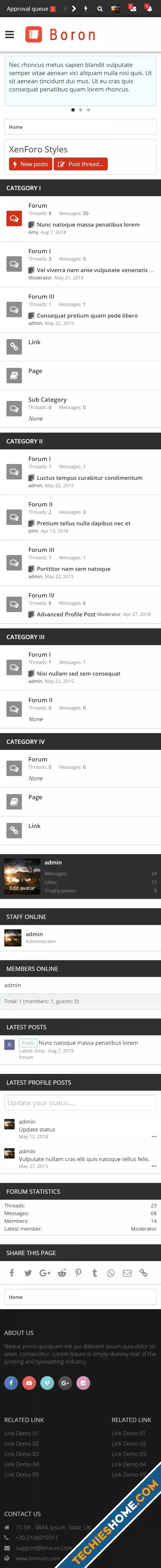
Task: Open thread Nunc natoque massa penatibus lorem
Action: point(88,225)
